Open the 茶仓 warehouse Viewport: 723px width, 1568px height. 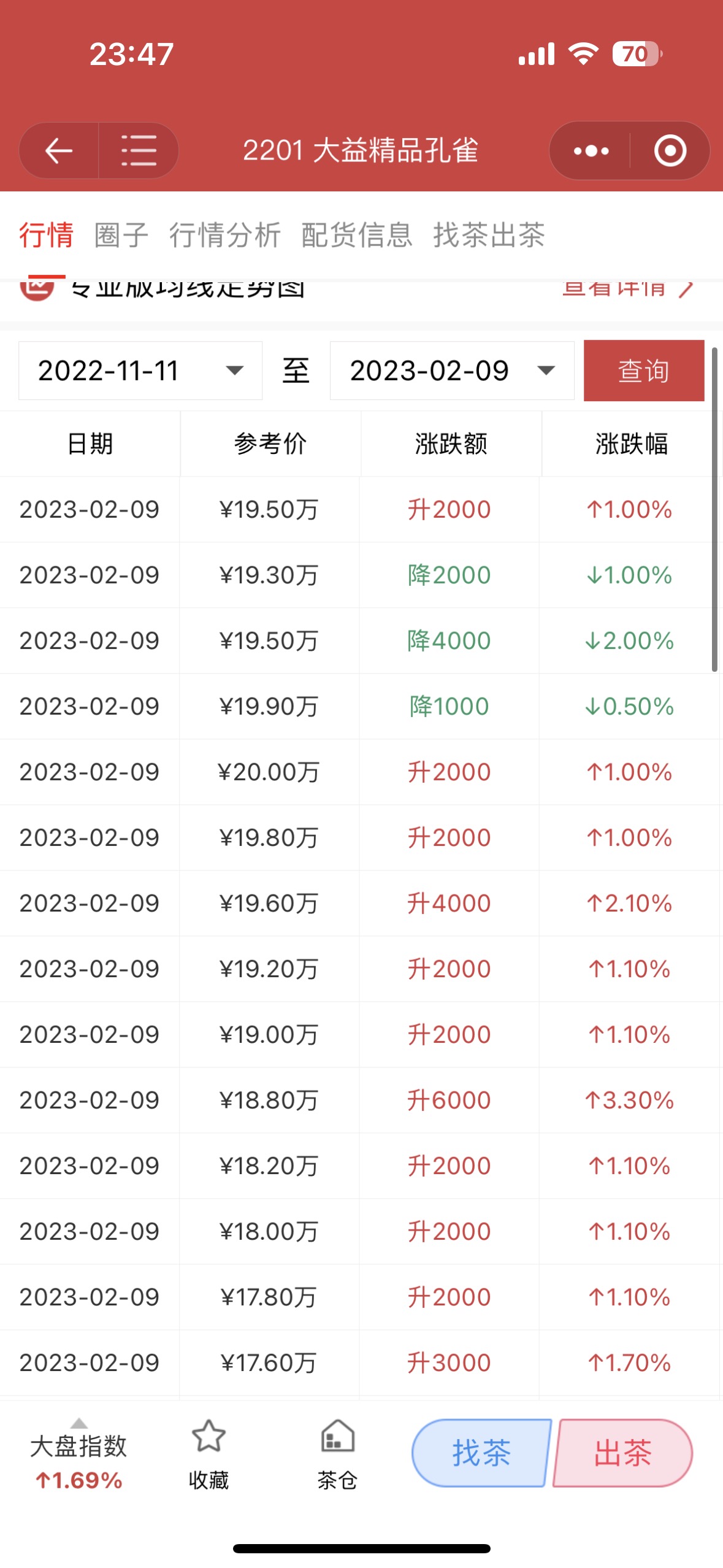tap(337, 1454)
